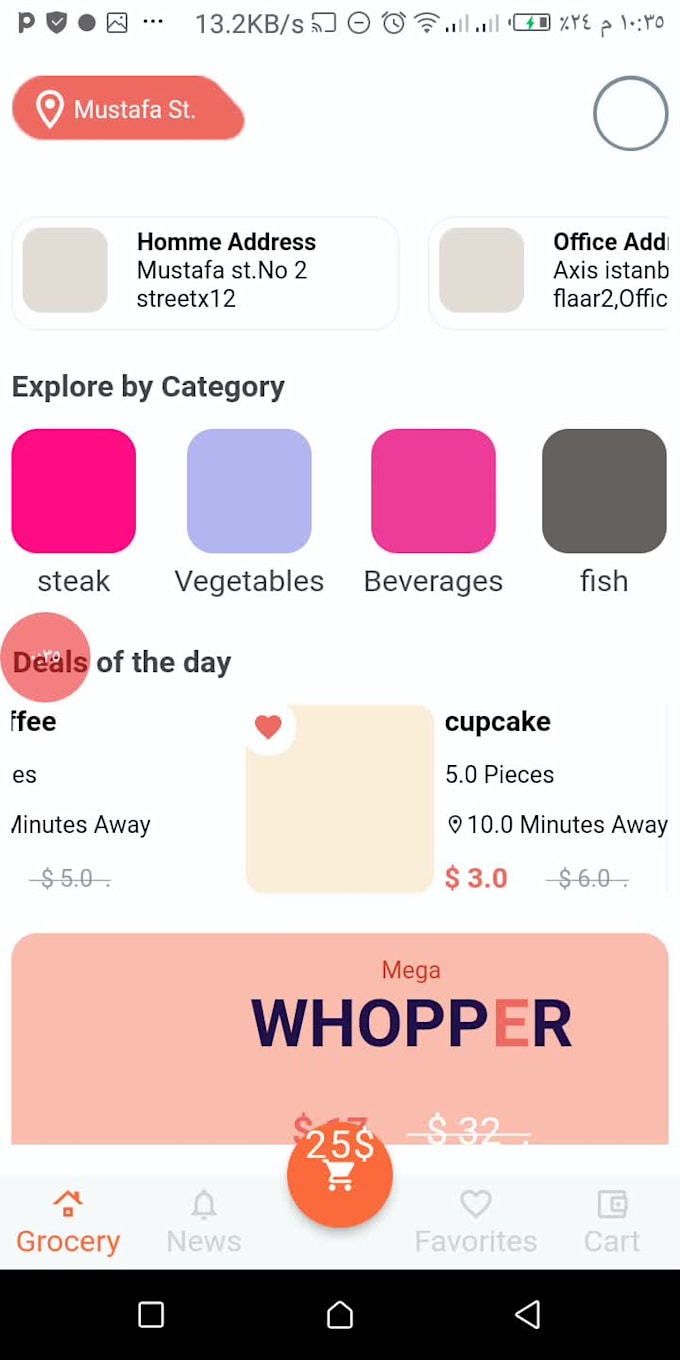
Task: Unfavorite the cupcake with the heart icon
Action: pyautogui.click(x=268, y=727)
